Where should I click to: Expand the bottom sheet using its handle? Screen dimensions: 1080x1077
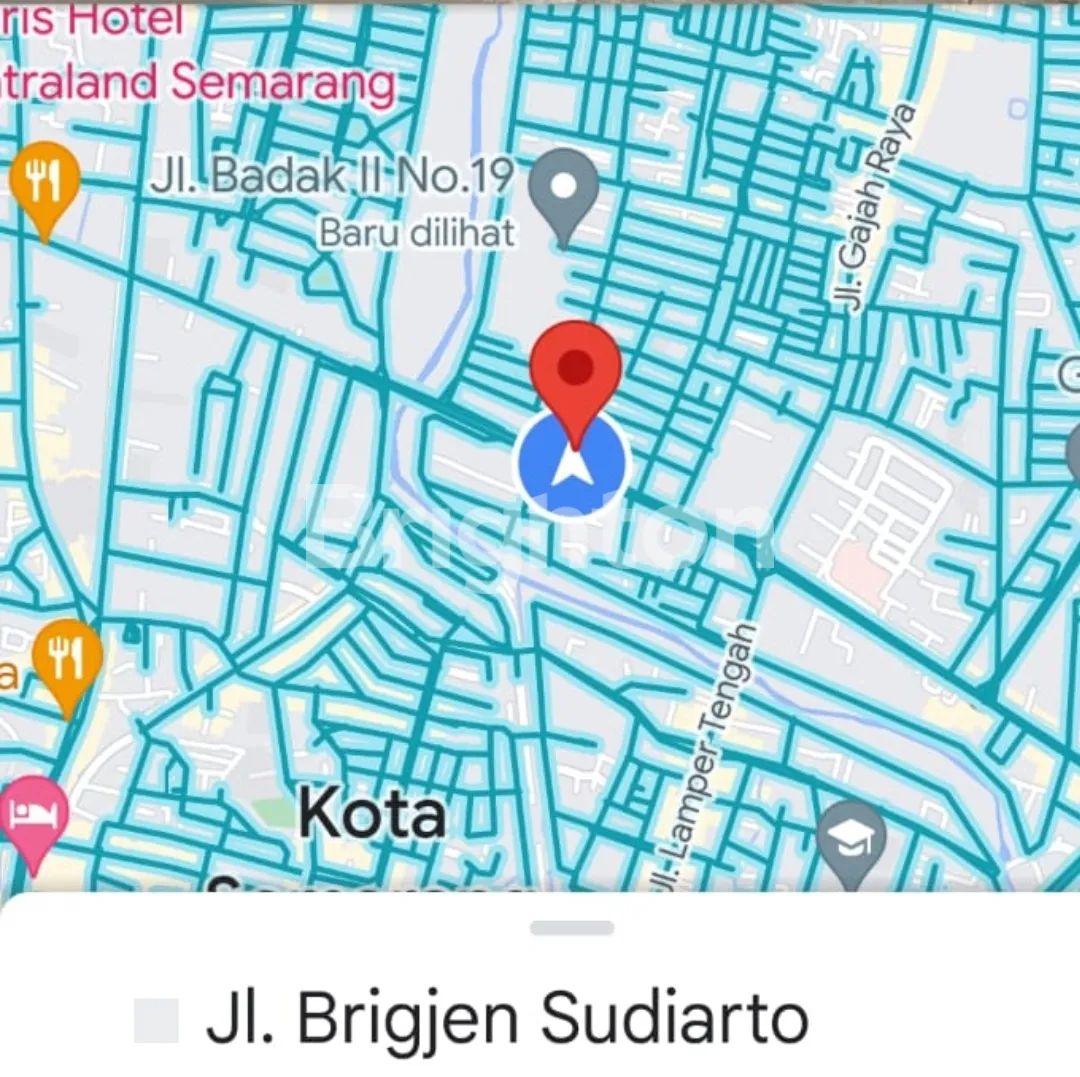tap(571, 928)
